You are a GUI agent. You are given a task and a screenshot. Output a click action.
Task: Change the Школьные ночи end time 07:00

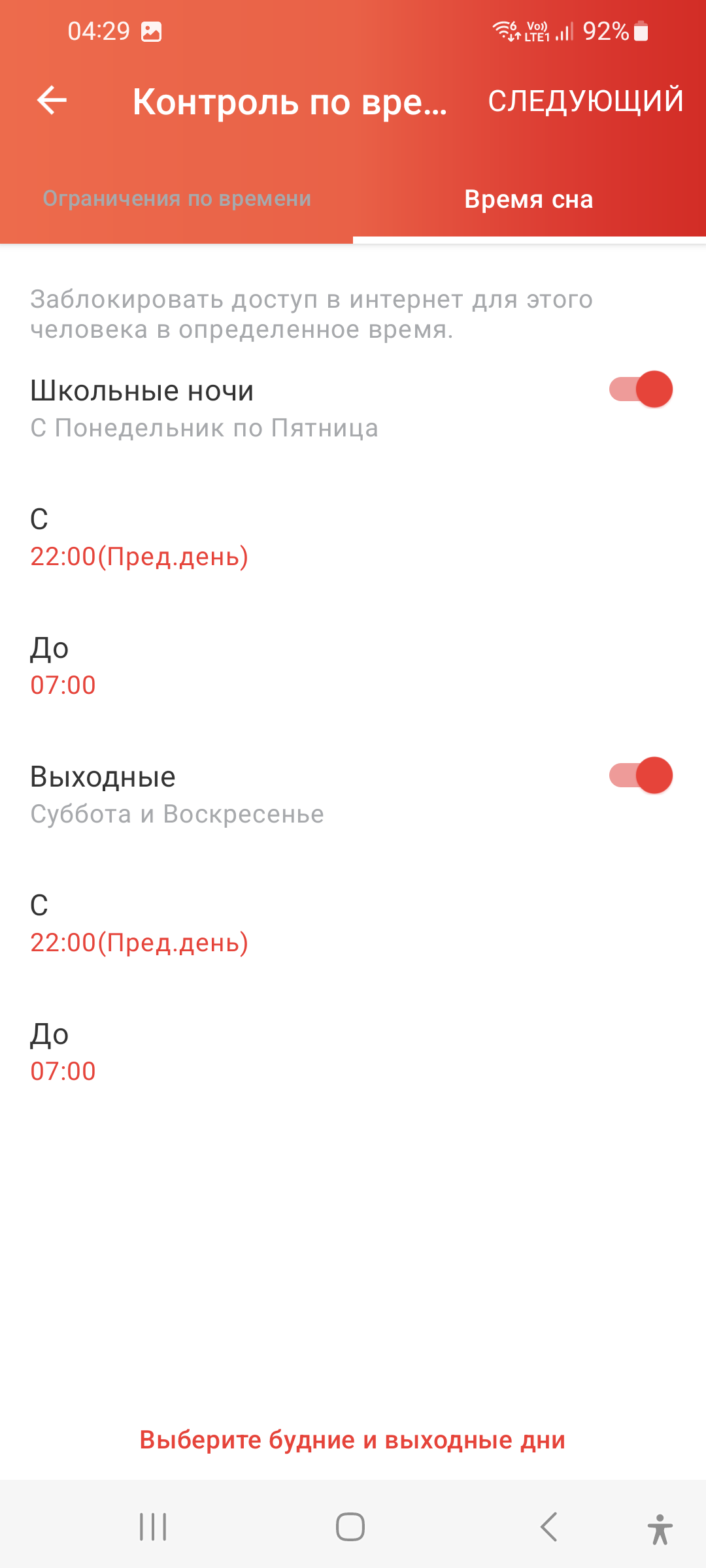pos(63,685)
